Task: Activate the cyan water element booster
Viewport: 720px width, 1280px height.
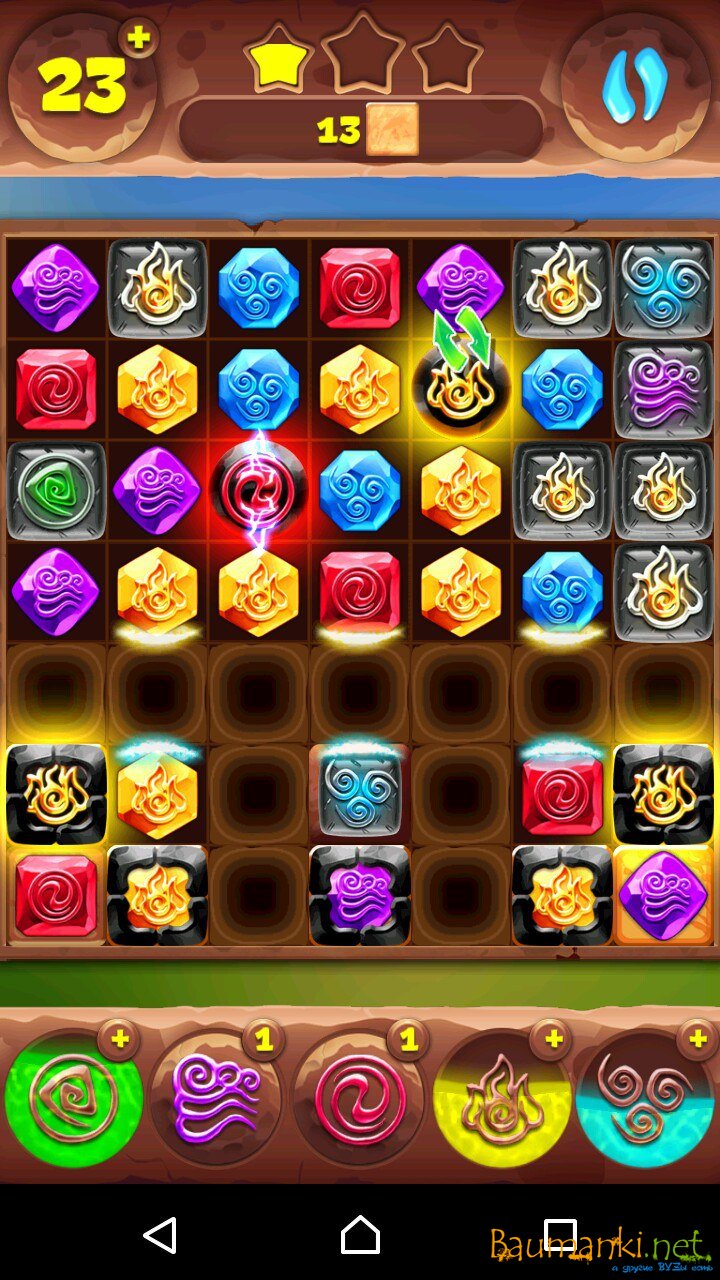Action: click(645, 1100)
